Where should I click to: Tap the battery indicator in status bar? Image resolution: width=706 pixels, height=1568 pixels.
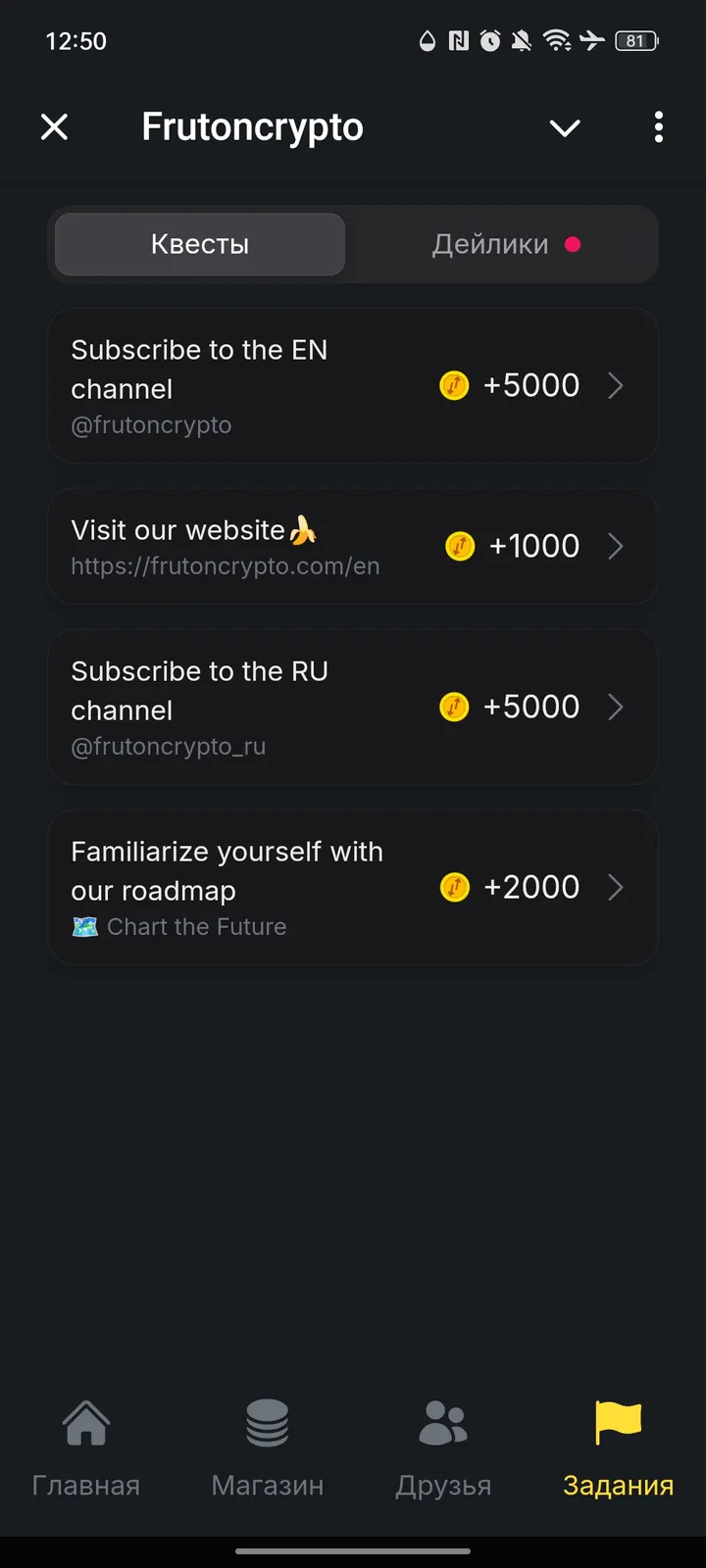pyautogui.click(x=634, y=40)
